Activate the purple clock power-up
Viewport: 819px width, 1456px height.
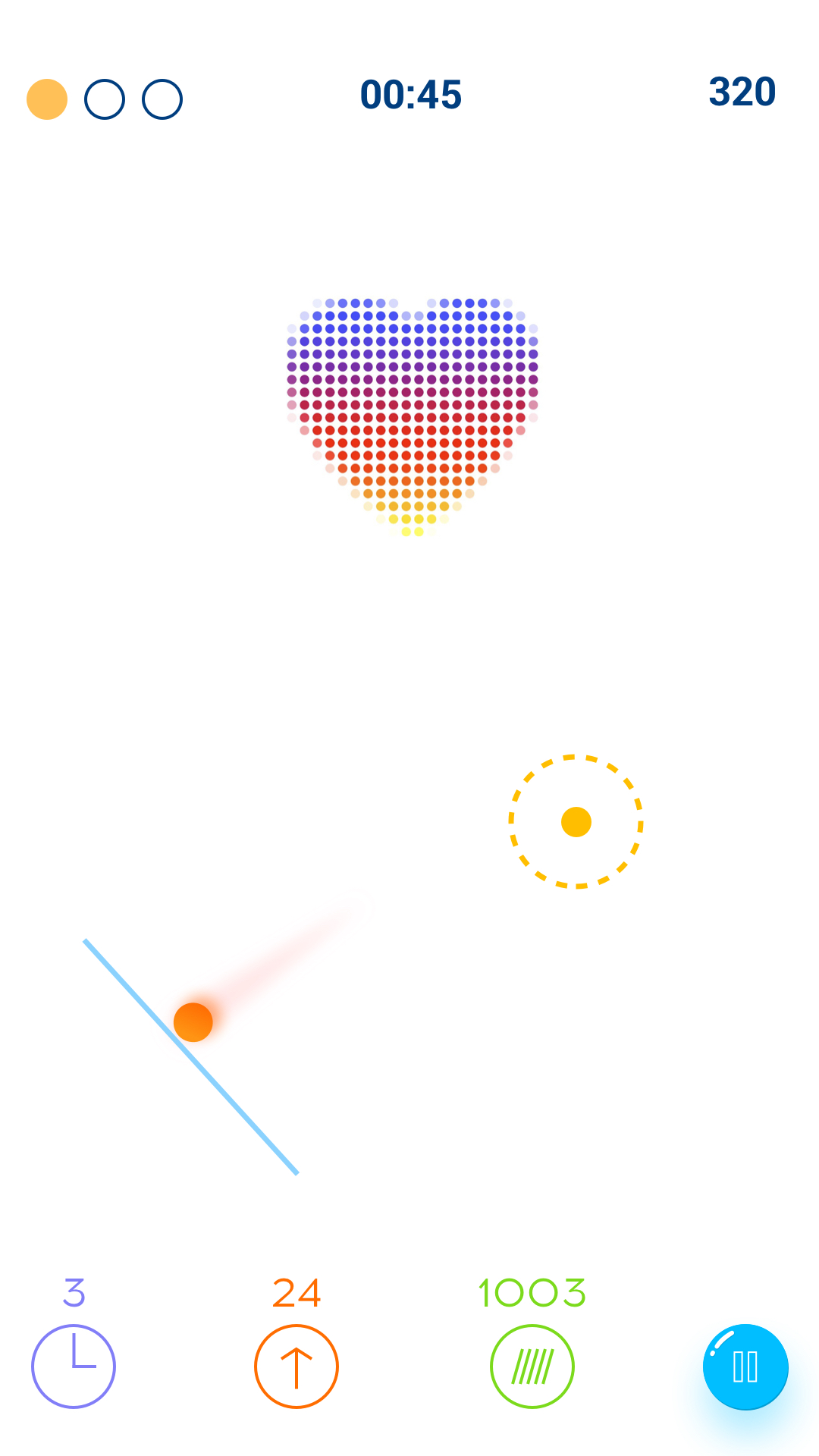(x=74, y=1367)
